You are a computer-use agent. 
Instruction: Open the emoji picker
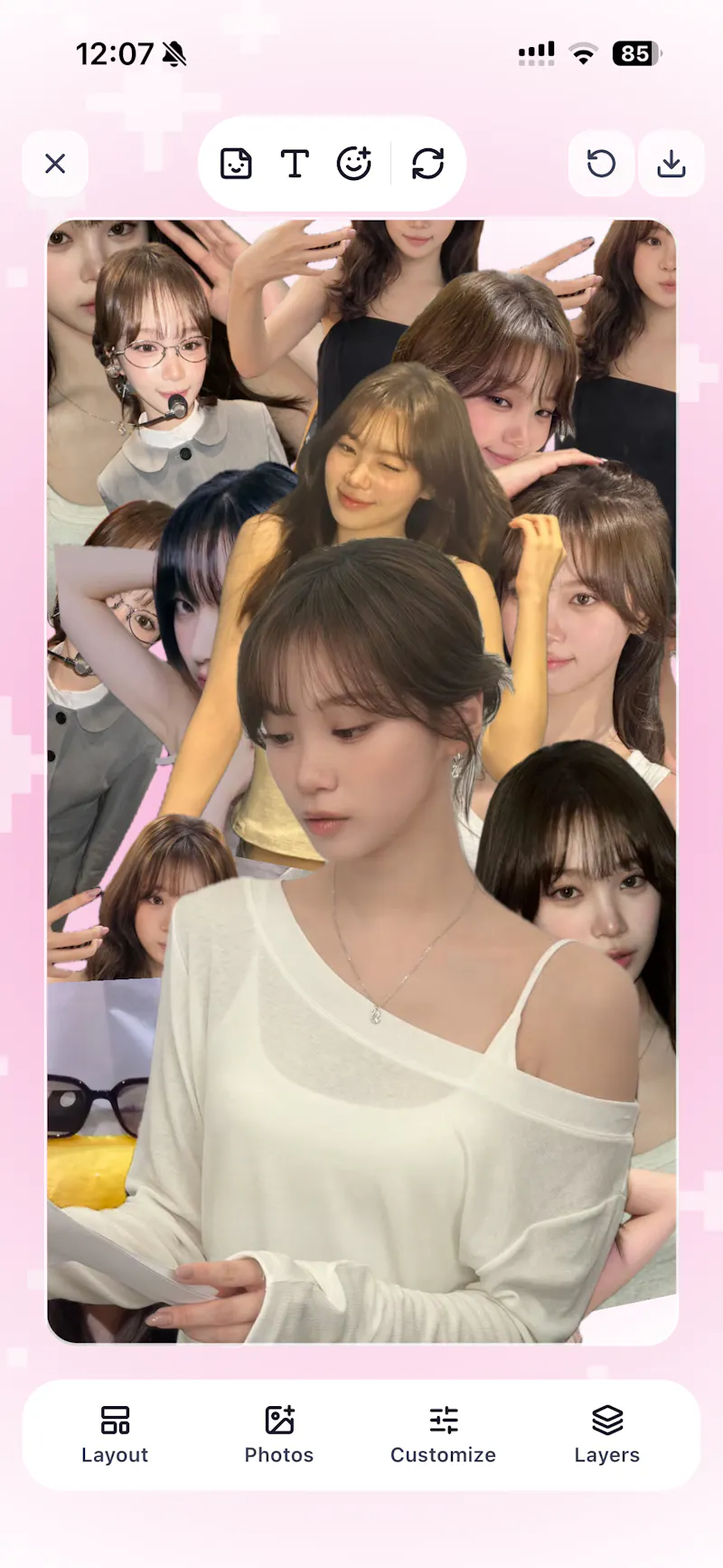tap(354, 164)
